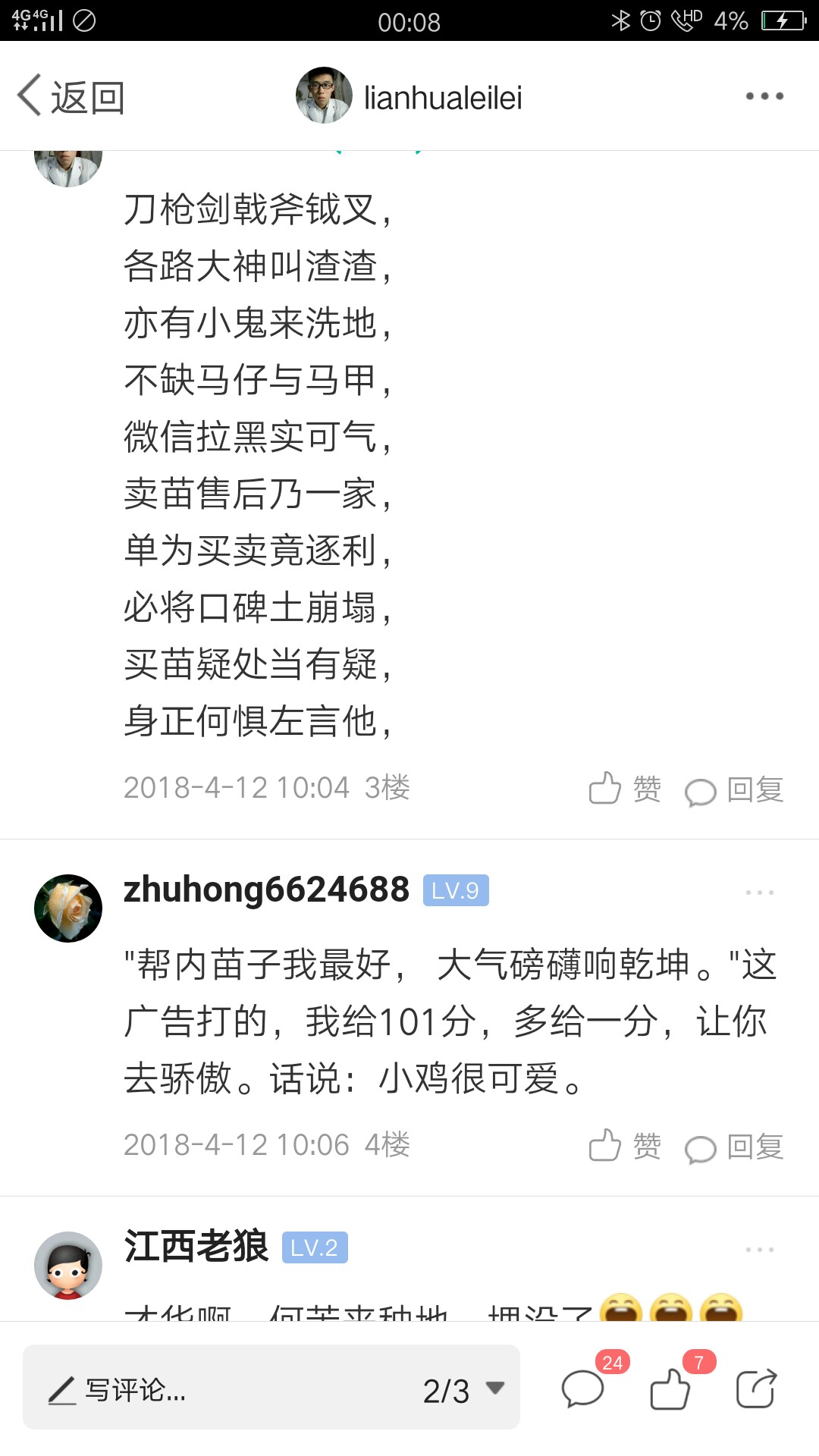Share this post
This screenshot has width=819, height=1456.
[757, 1388]
